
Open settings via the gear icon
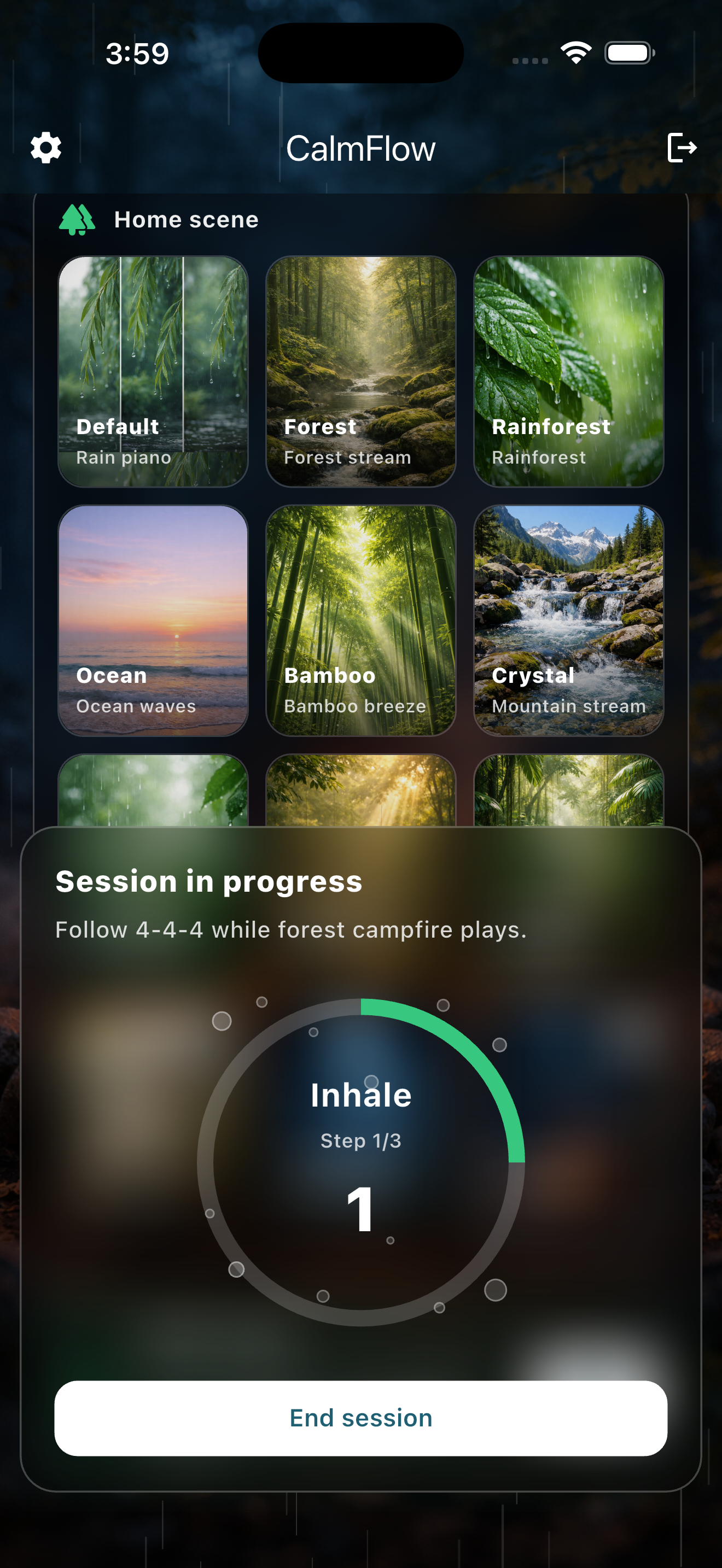coord(45,149)
